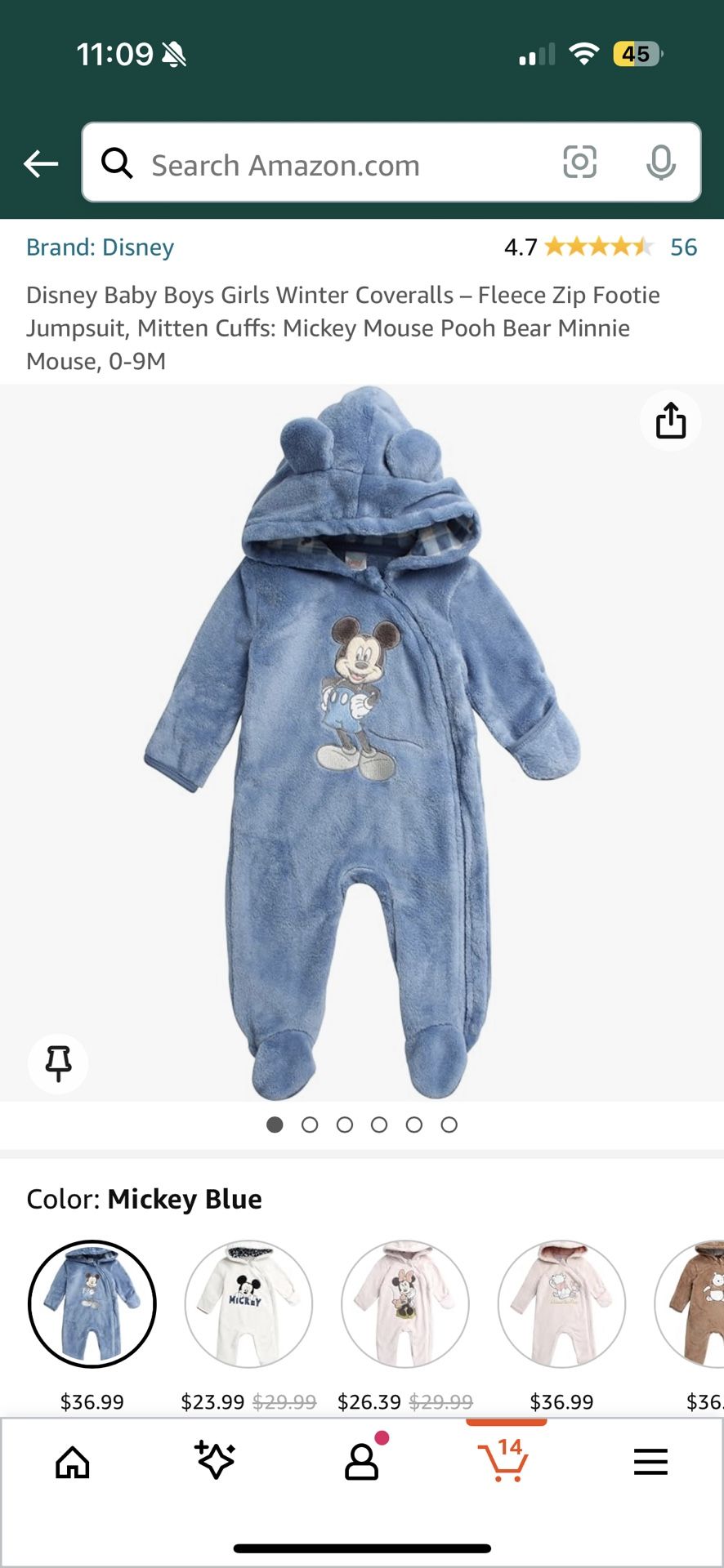Screen dimensions: 724x1568
Task: Tap the second carousel dot below the image
Action: tap(311, 1125)
